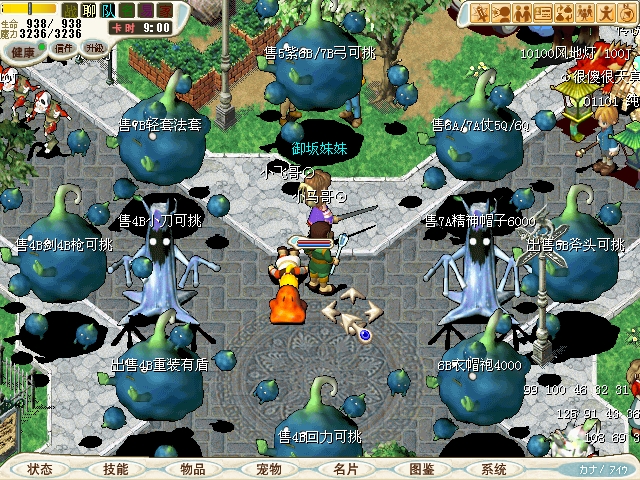The image size is (640, 480).
Task: Open the 名片 name card menu
Action: pos(345,468)
